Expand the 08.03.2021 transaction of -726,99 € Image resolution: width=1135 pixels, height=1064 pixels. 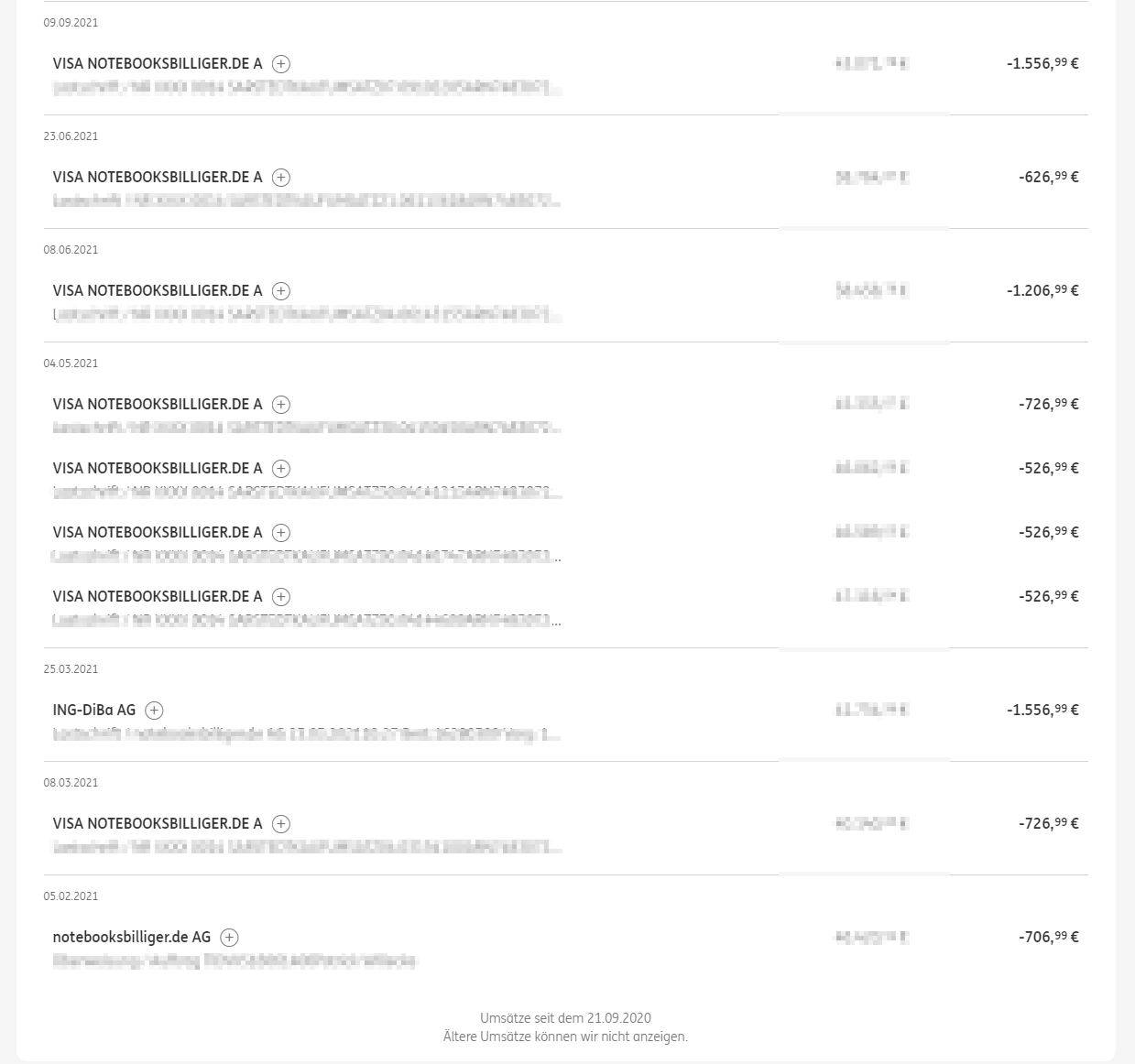(281, 824)
